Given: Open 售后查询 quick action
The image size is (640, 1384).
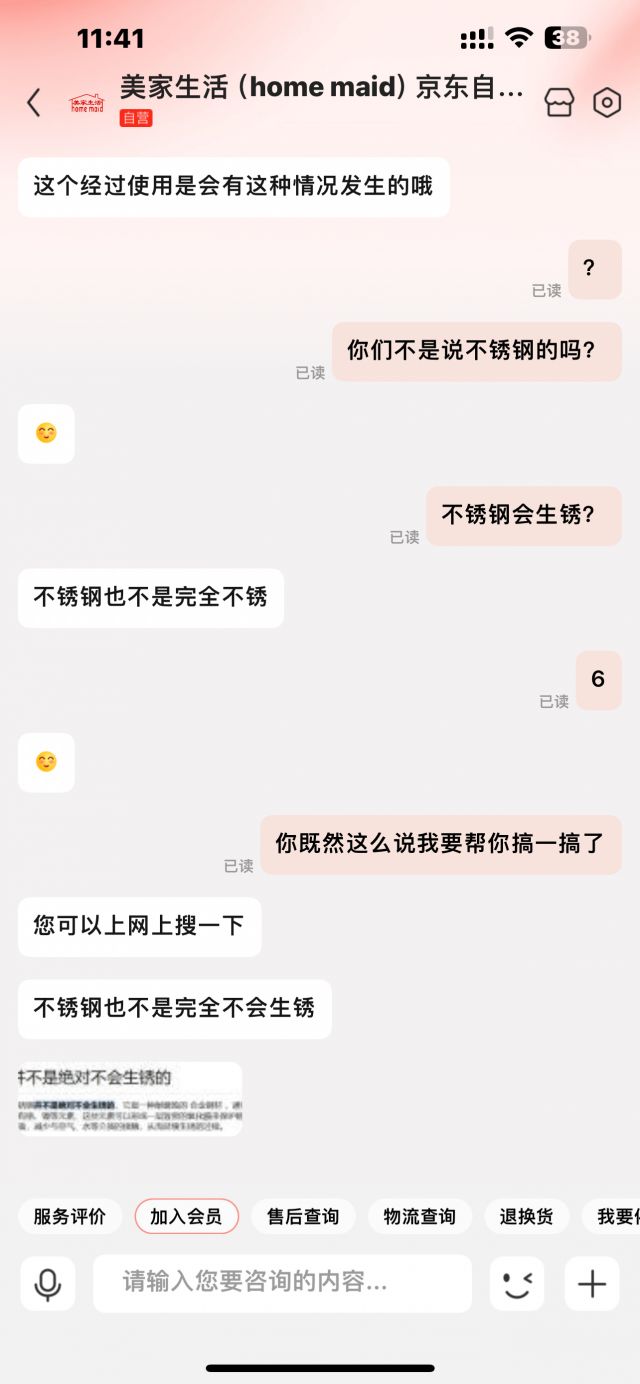Looking at the screenshot, I should coord(303,1216).
